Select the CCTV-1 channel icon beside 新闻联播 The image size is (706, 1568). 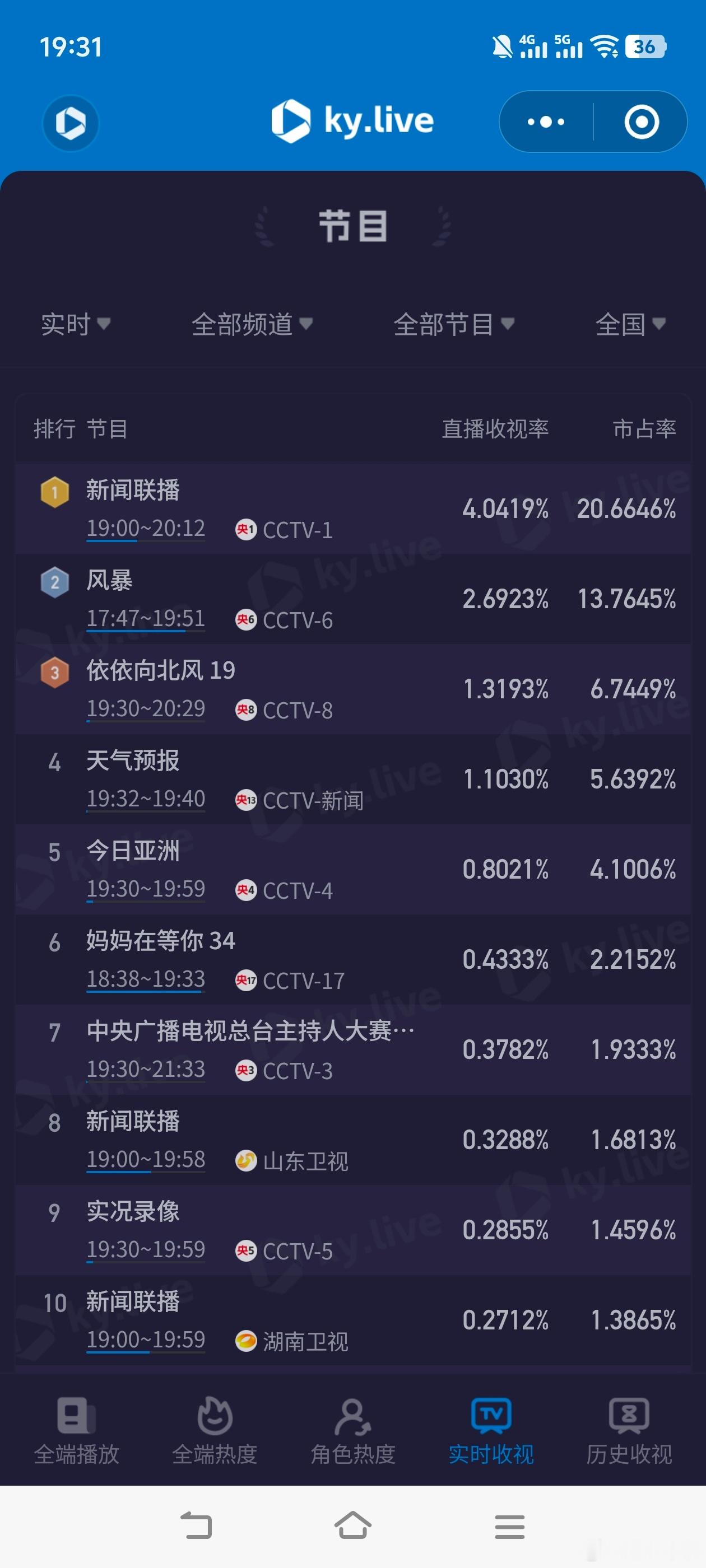point(246,530)
